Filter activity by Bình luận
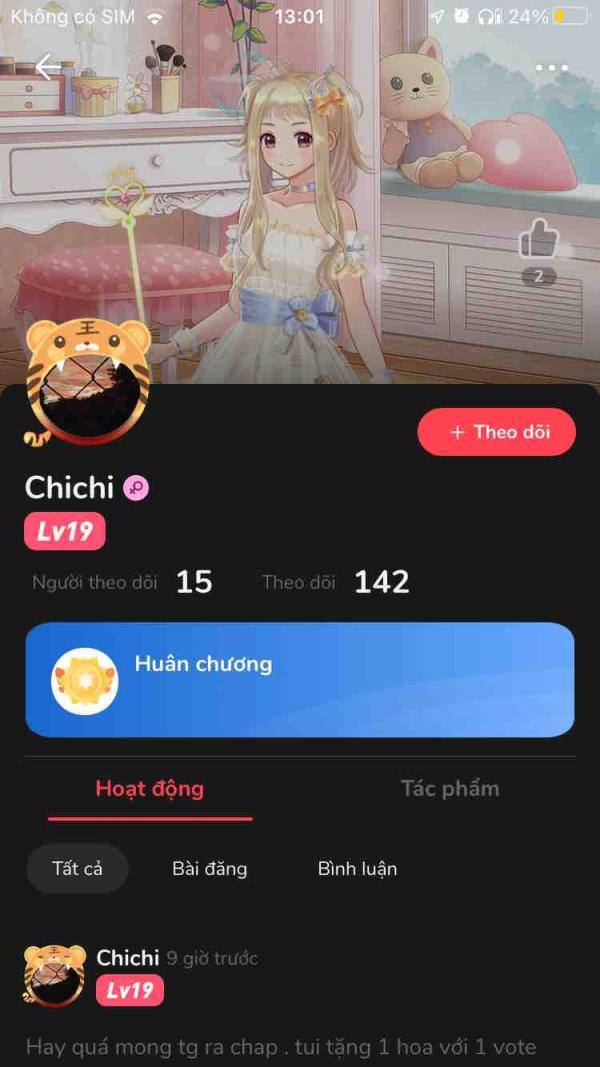 coord(357,868)
